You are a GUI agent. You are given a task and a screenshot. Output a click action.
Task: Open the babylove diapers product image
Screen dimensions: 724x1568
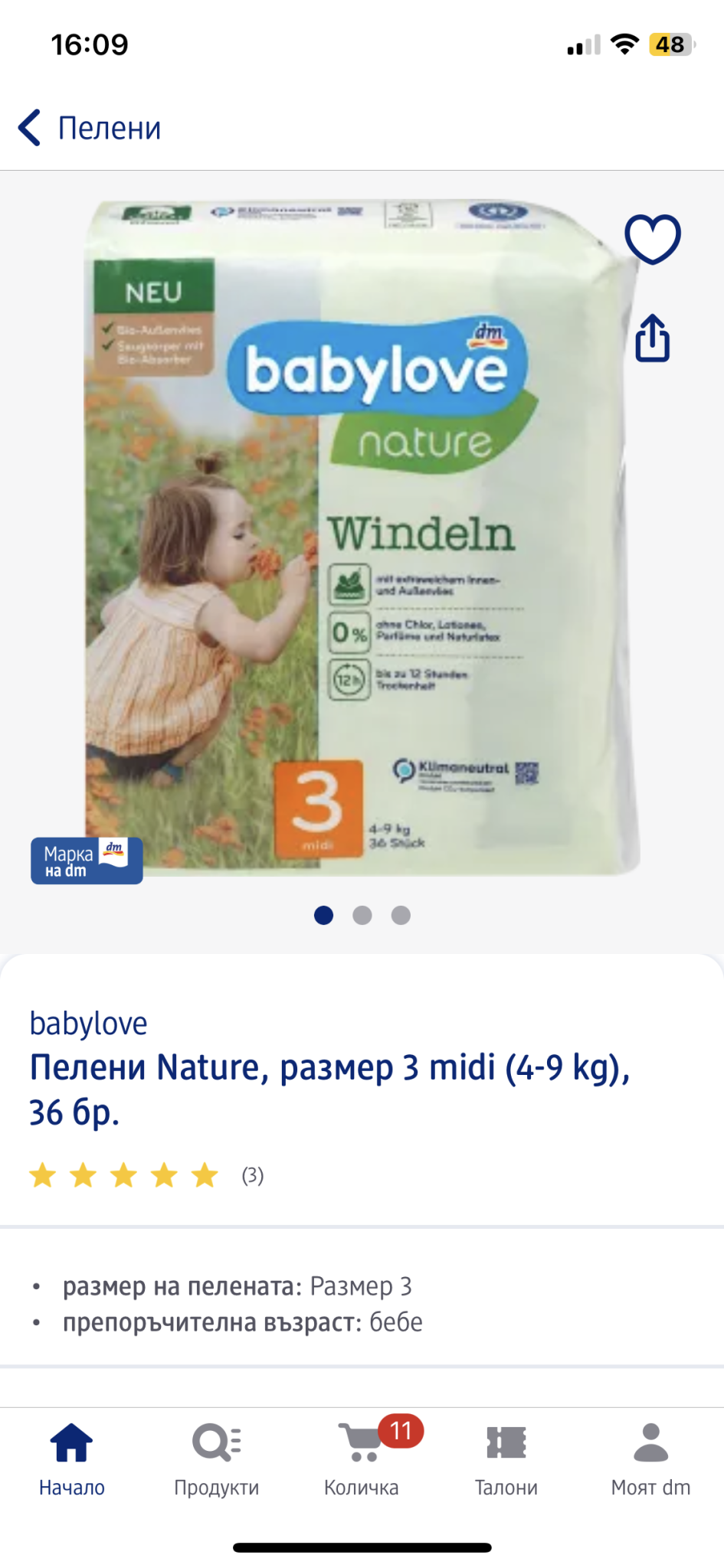[x=360, y=536]
